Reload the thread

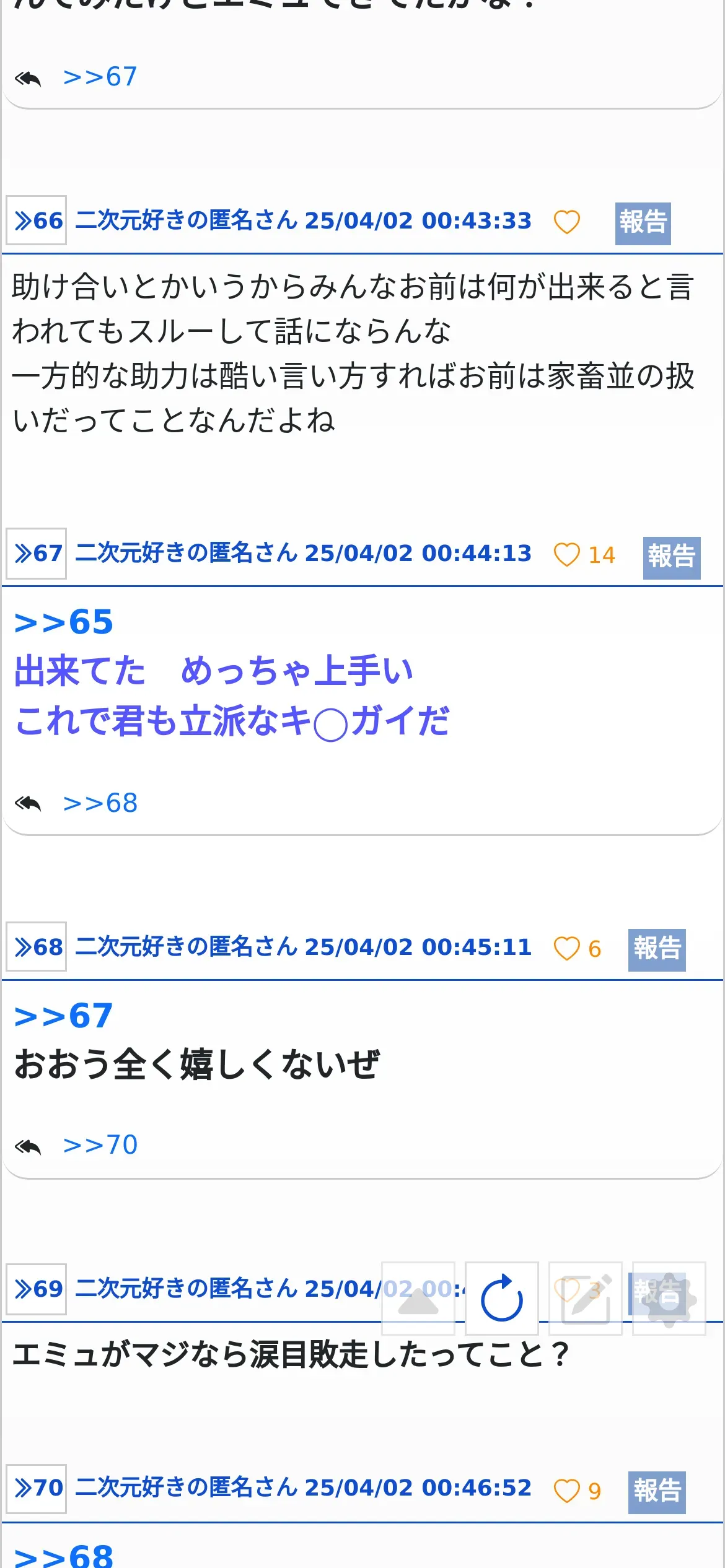pyautogui.click(x=502, y=1298)
